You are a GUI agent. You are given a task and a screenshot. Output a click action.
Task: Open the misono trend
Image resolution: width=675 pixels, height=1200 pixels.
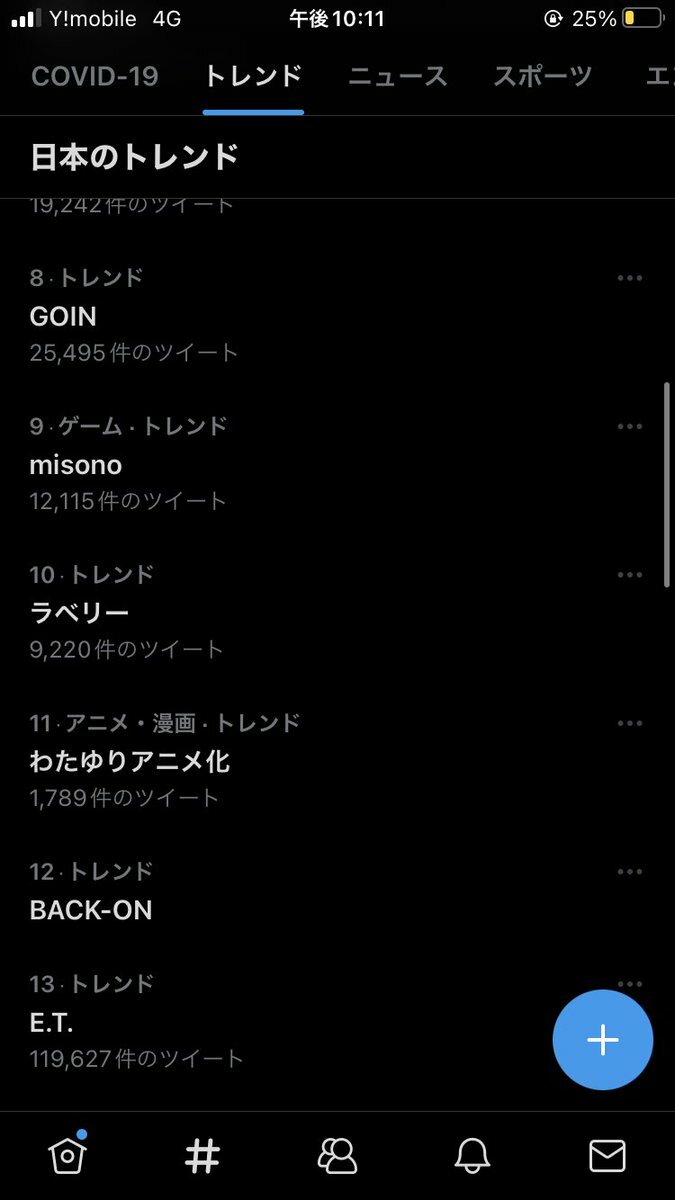click(x=337, y=463)
